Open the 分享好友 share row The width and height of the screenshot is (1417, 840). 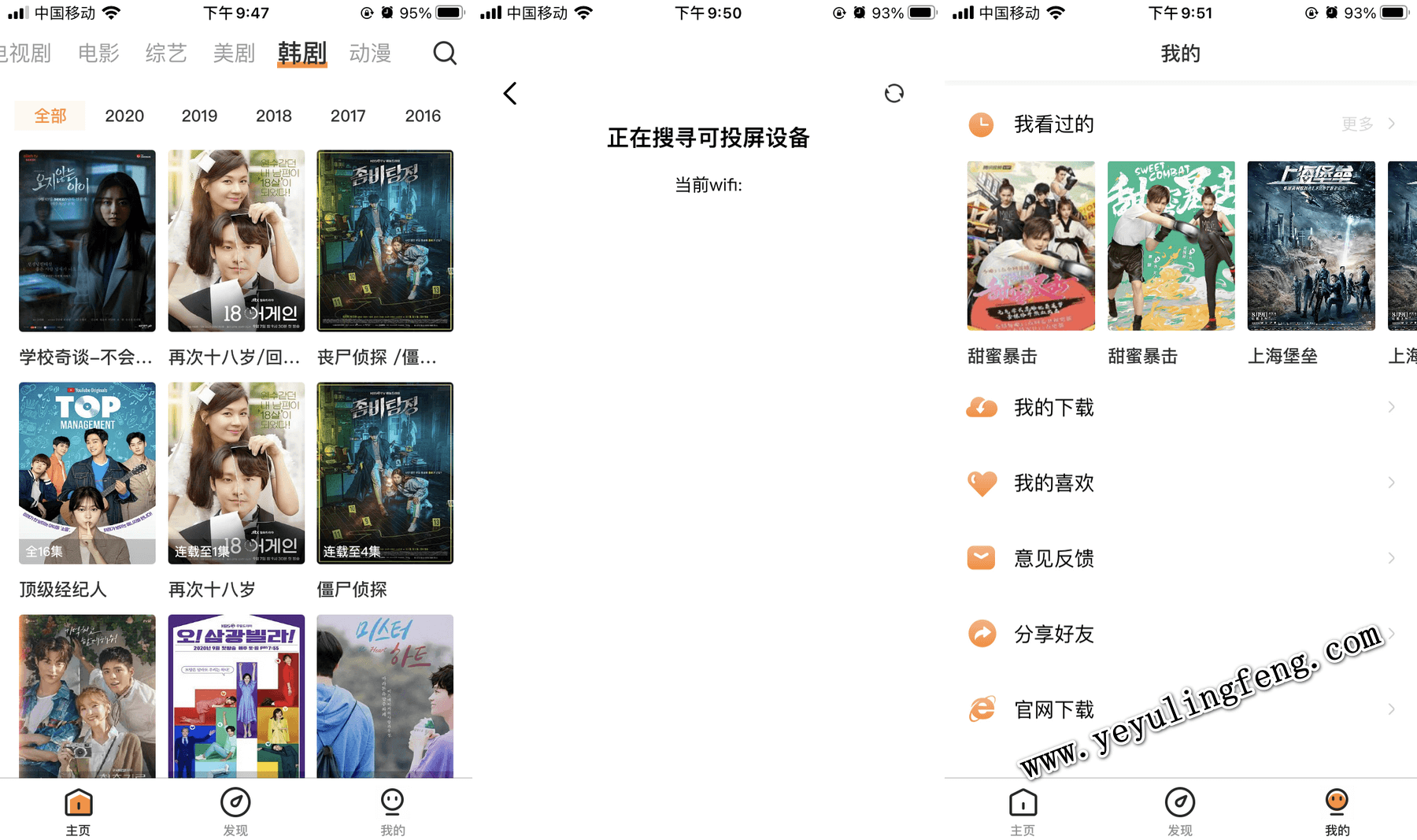(x=1180, y=634)
